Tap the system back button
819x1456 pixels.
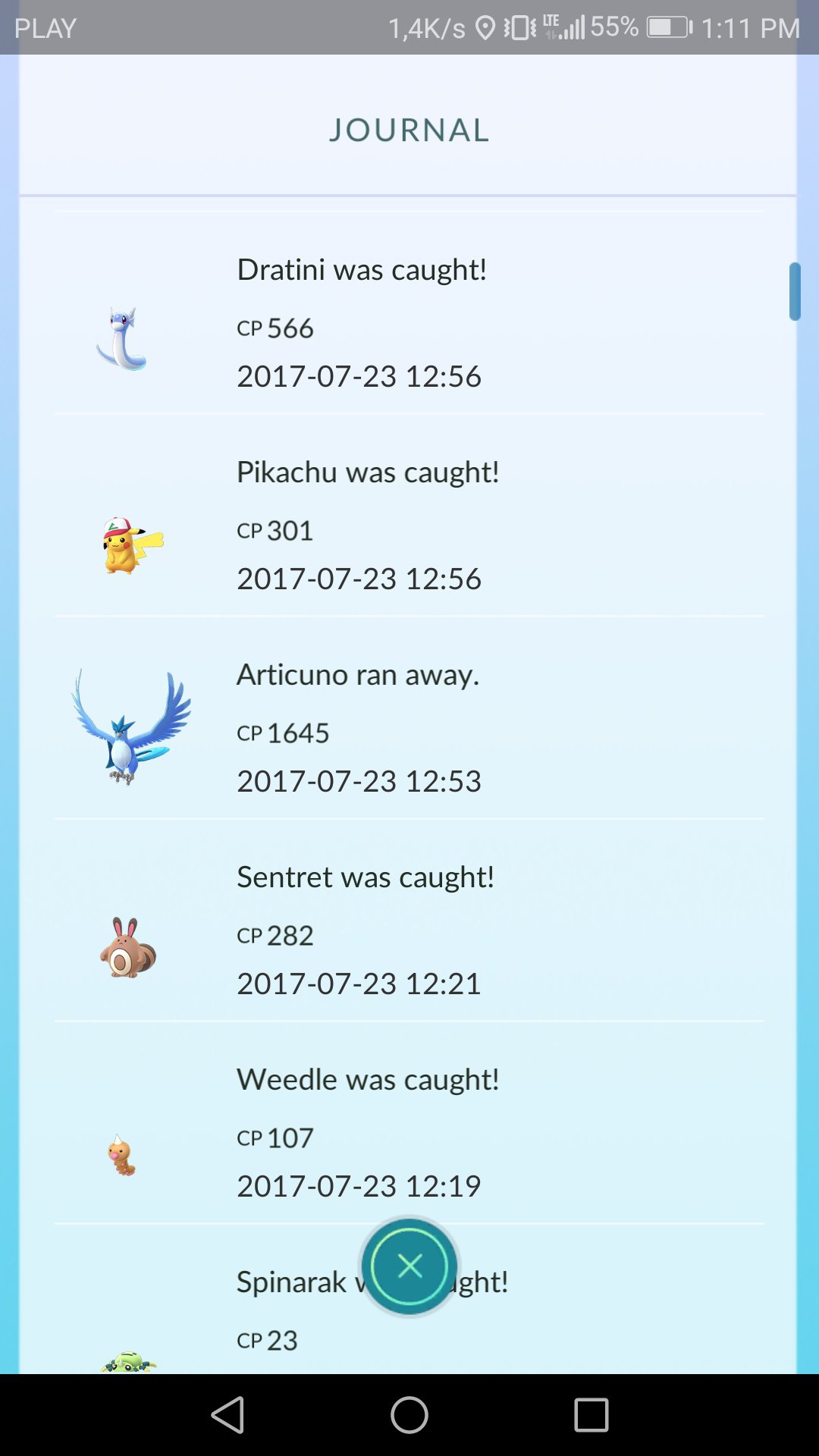click(x=227, y=1415)
